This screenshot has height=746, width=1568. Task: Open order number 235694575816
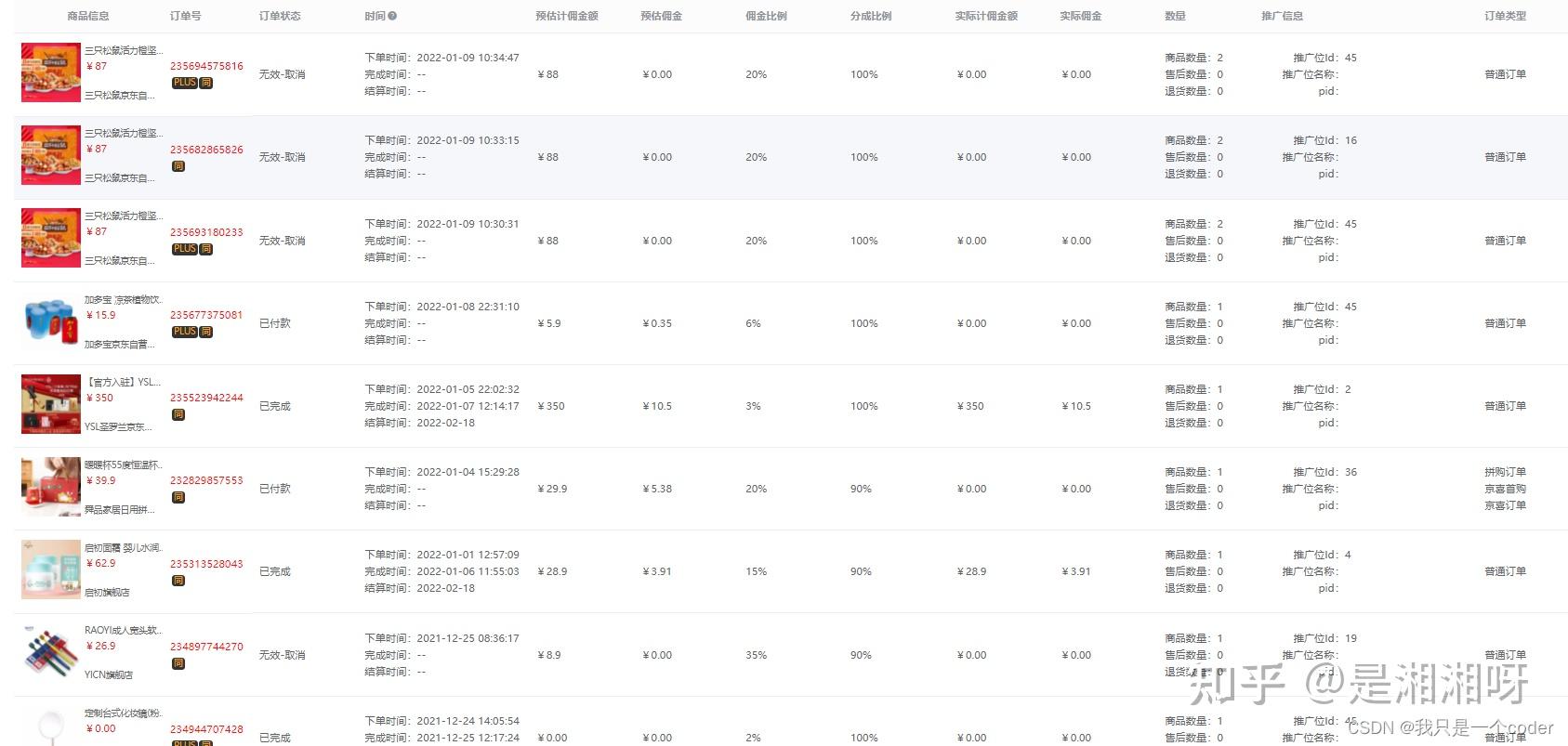click(x=206, y=66)
